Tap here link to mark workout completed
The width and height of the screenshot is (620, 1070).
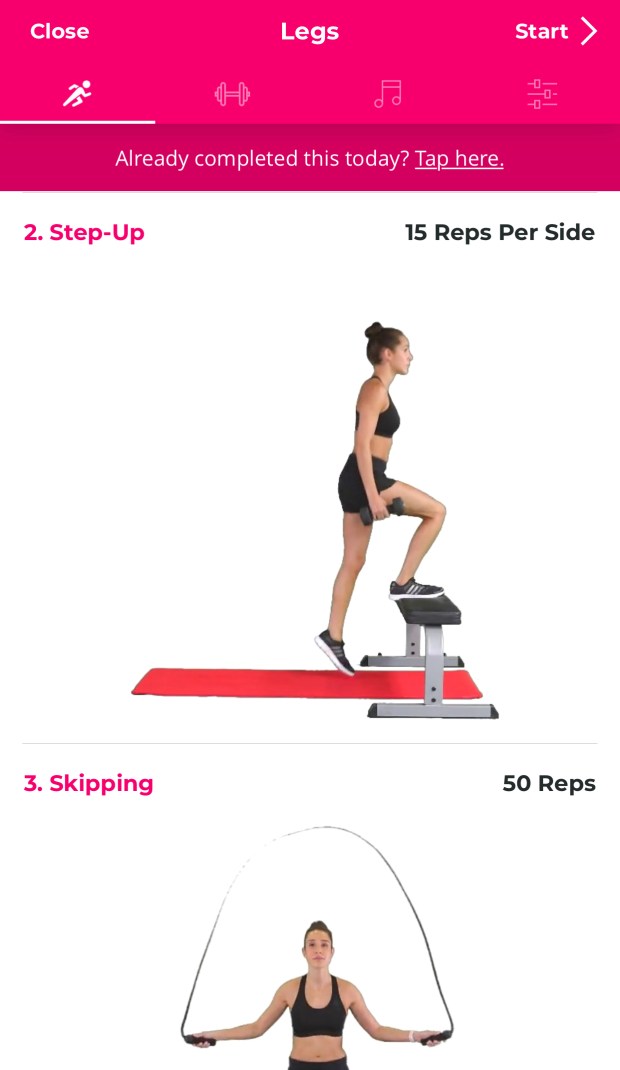[x=459, y=158]
